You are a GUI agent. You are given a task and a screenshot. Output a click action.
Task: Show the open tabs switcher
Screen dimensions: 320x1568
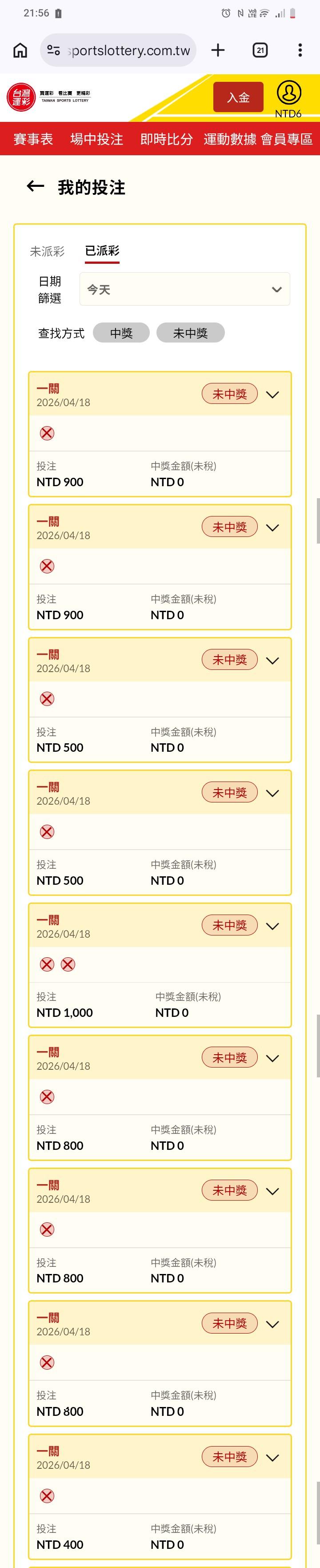click(x=260, y=51)
